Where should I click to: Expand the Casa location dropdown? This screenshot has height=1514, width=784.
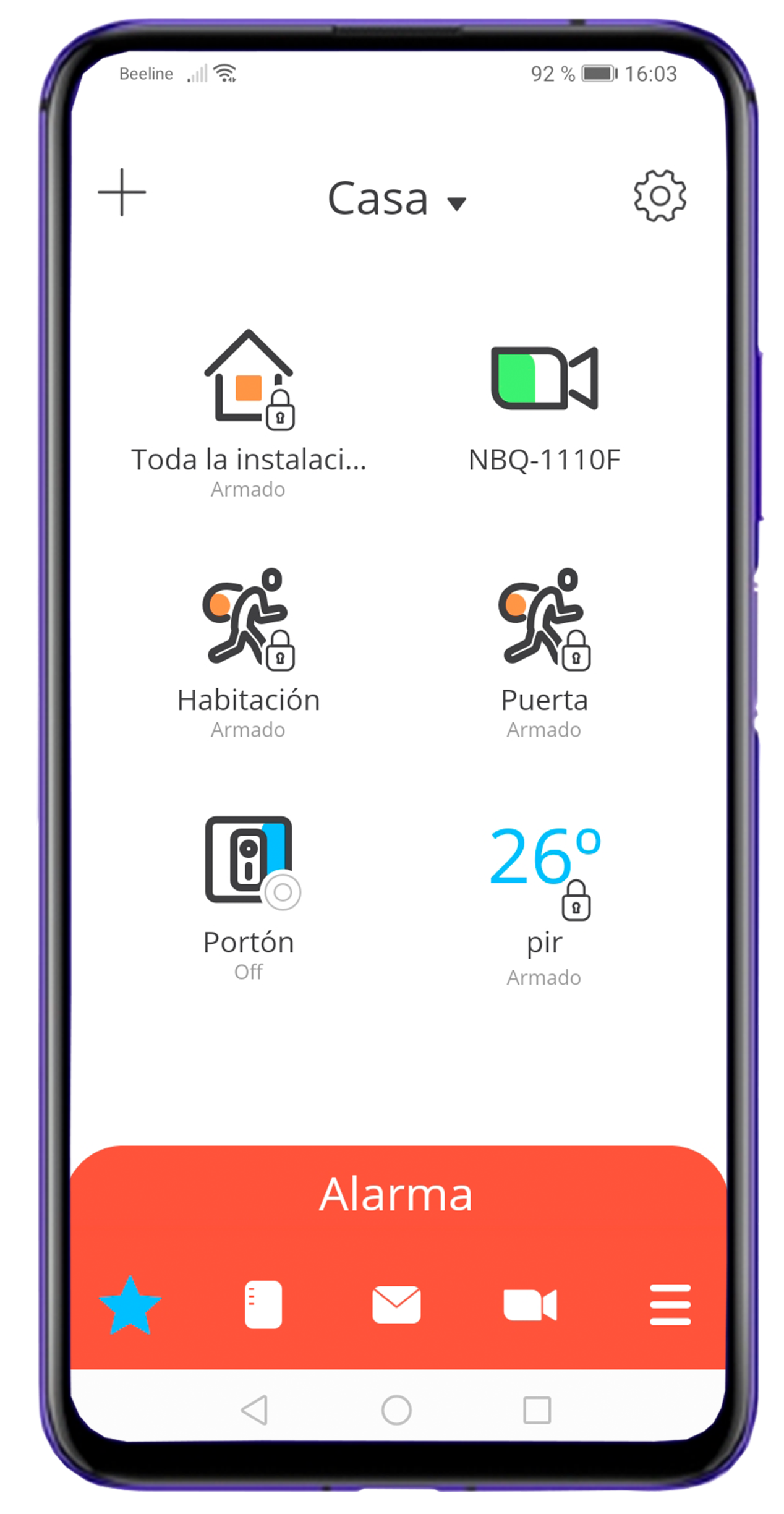click(x=396, y=199)
